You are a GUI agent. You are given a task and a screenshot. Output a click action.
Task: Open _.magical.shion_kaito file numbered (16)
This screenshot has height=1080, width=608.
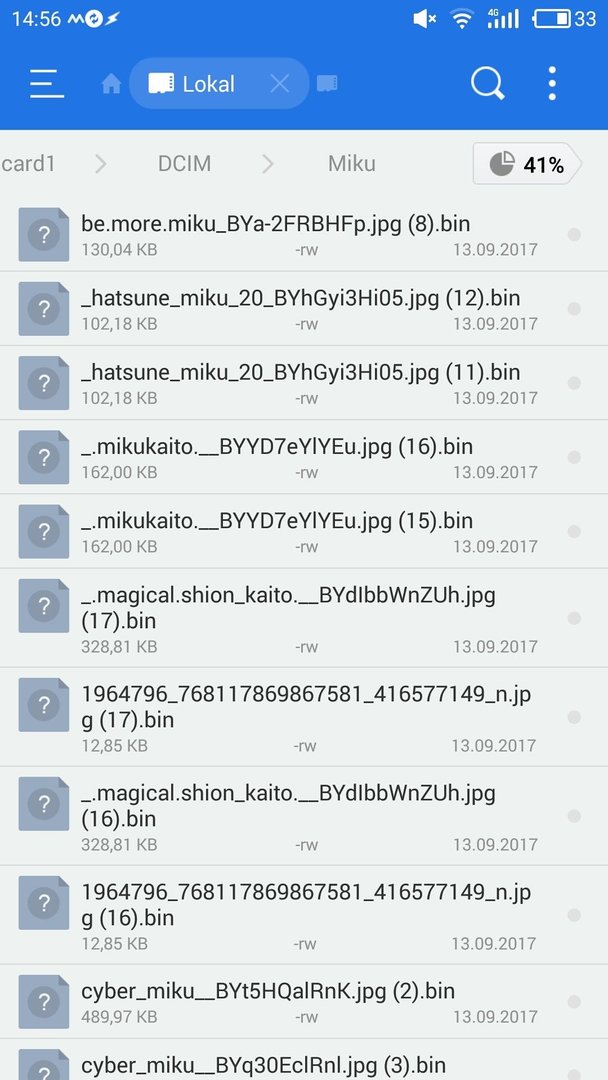coord(304,816)
